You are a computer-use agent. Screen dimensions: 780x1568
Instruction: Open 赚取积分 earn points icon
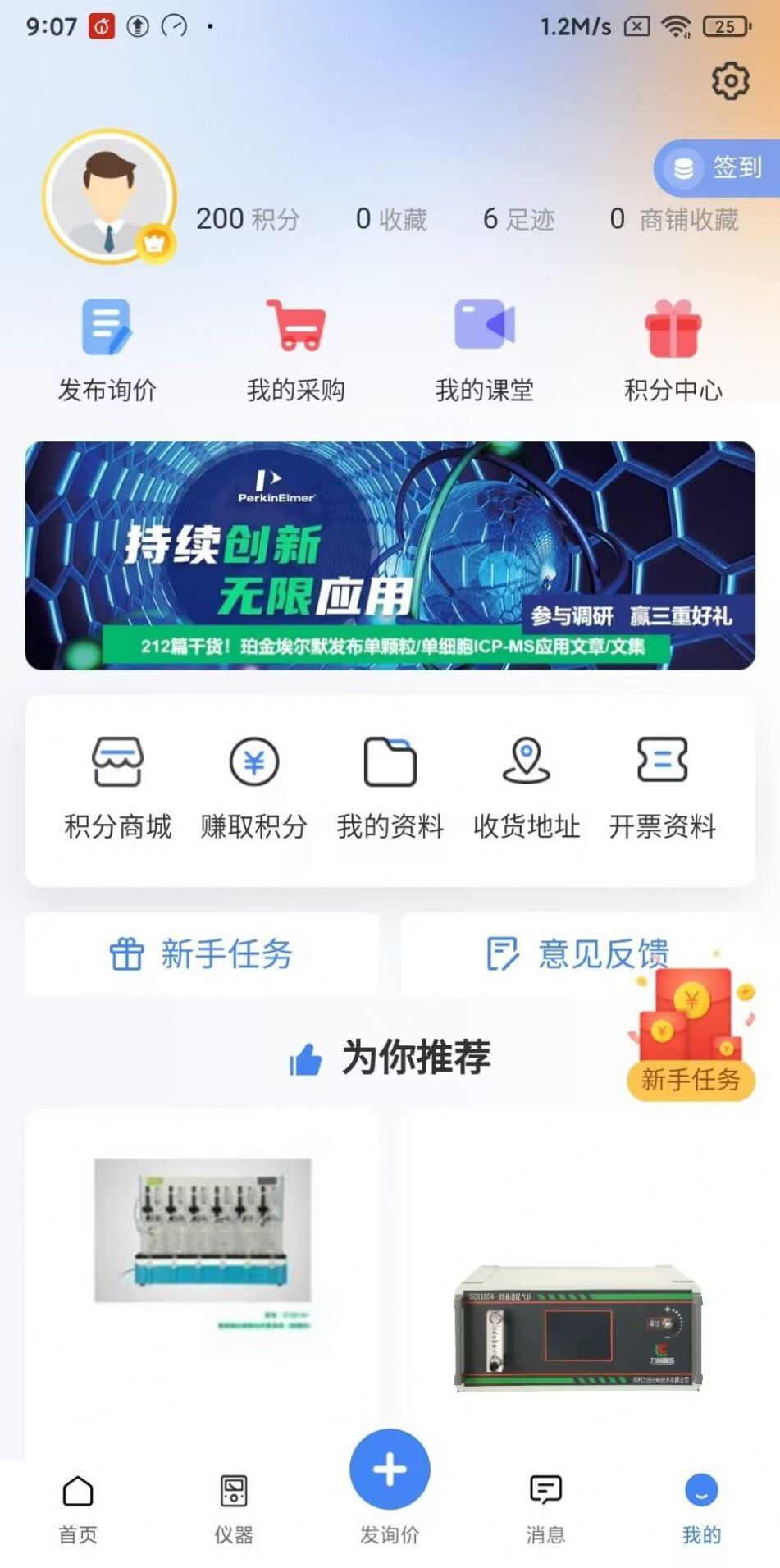(253, 784)
